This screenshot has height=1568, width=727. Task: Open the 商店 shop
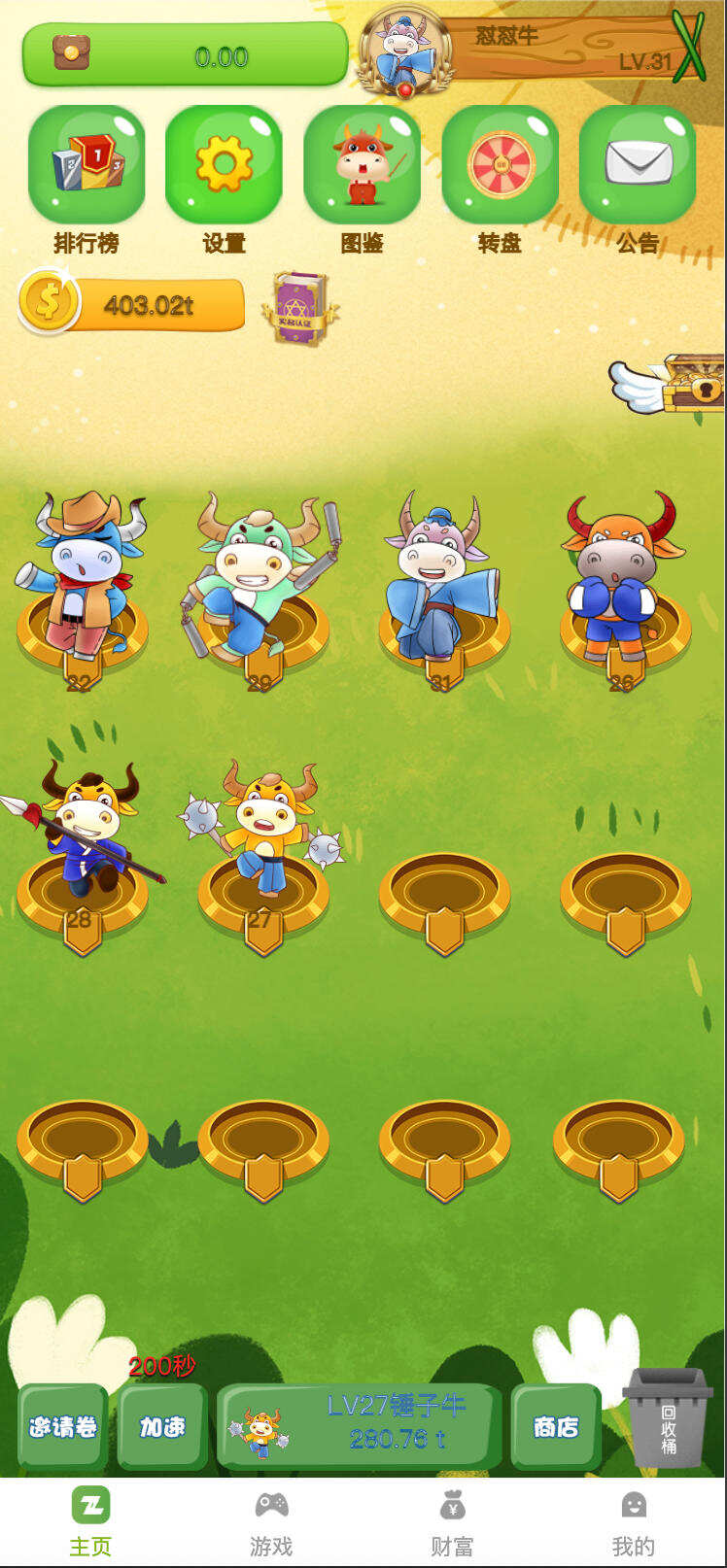[556, 1426]
